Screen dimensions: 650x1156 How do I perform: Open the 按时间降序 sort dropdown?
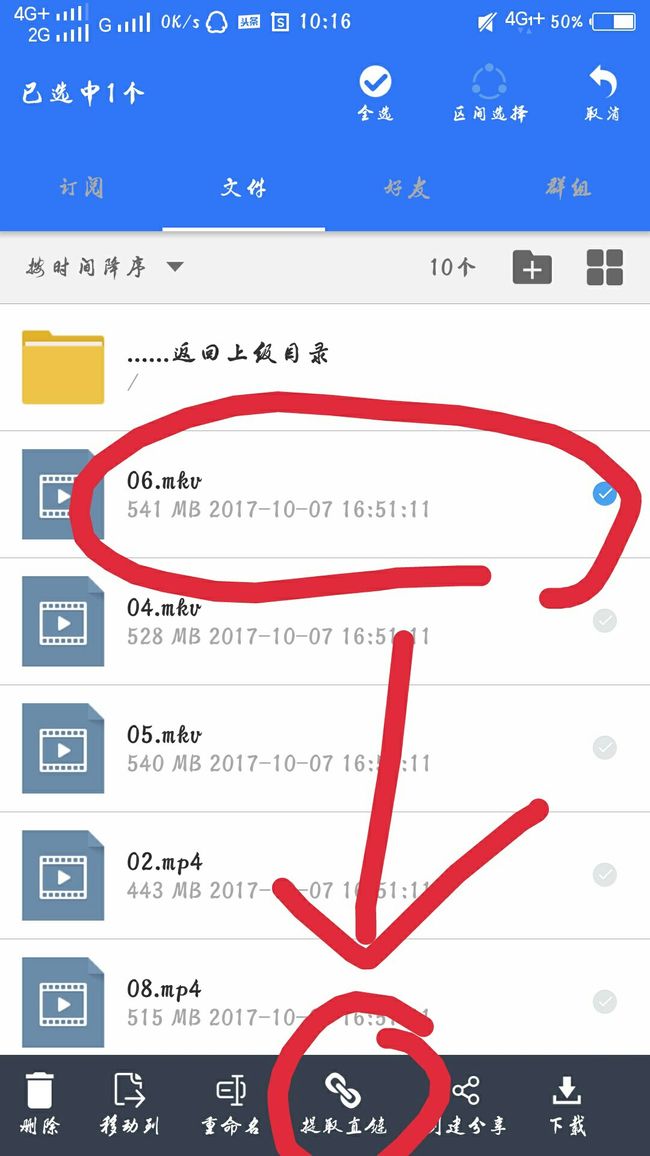click(105, 267)
